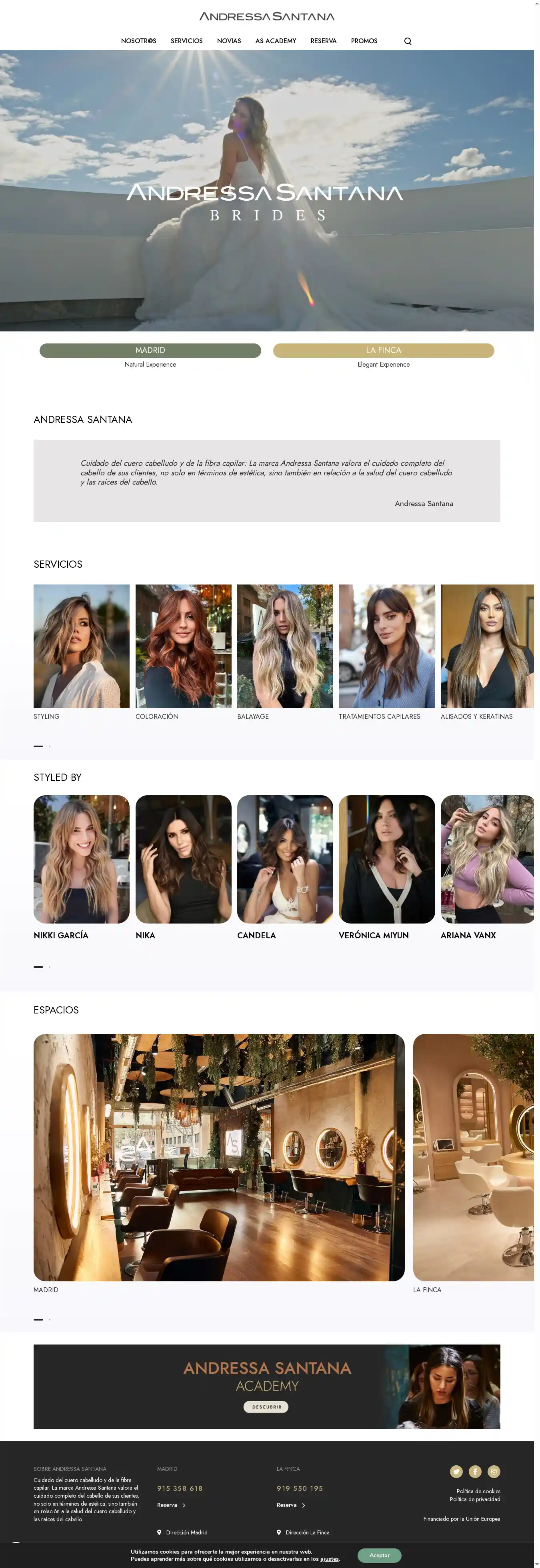The height and width of the screenshot is (1568, 540).
Task: Open the NOSOTR@S menu item
Action: tap(138, 41)
